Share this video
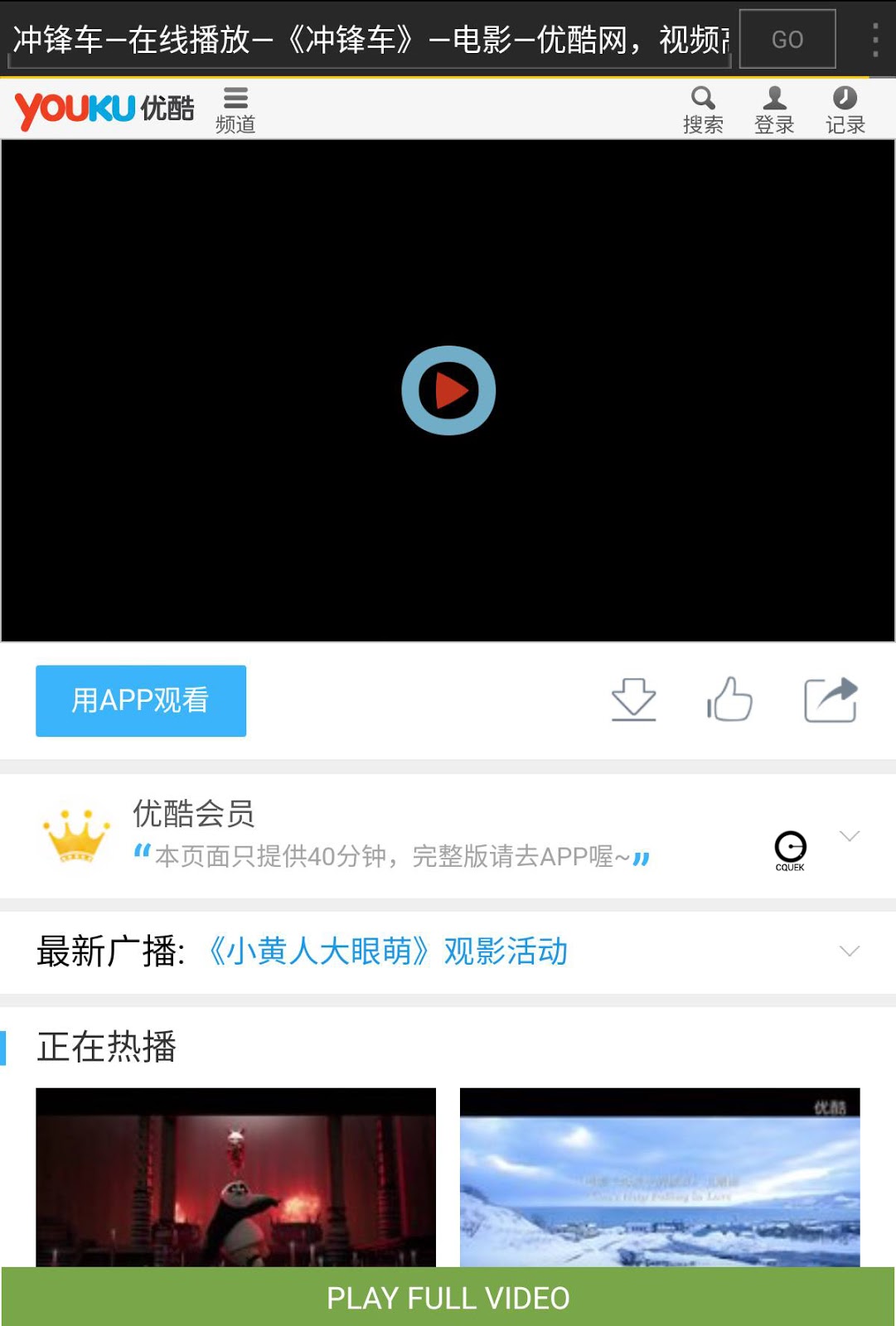Screen dimensions: 896x1326 [x=831, y=699]
